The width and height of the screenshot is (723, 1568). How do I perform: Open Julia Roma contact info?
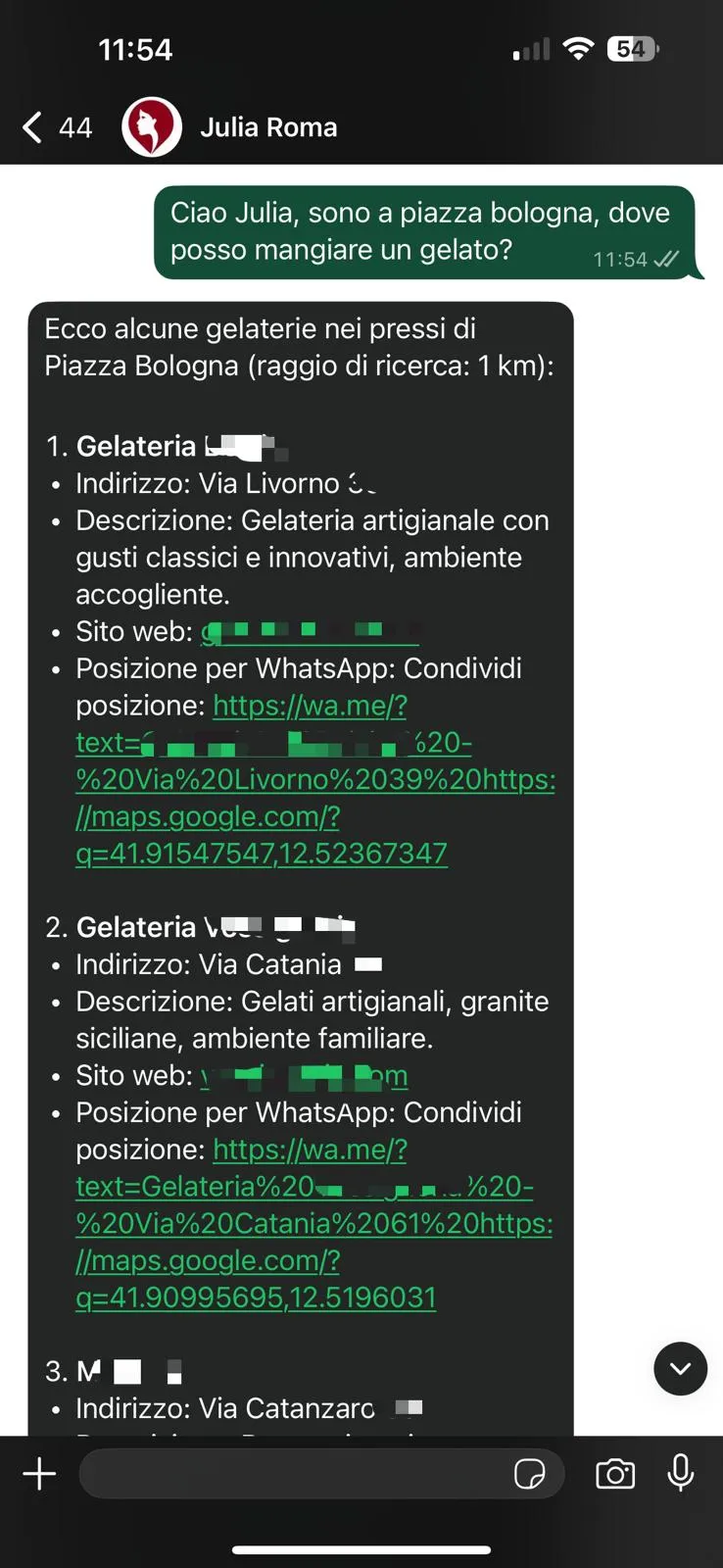tap(267, 127)
